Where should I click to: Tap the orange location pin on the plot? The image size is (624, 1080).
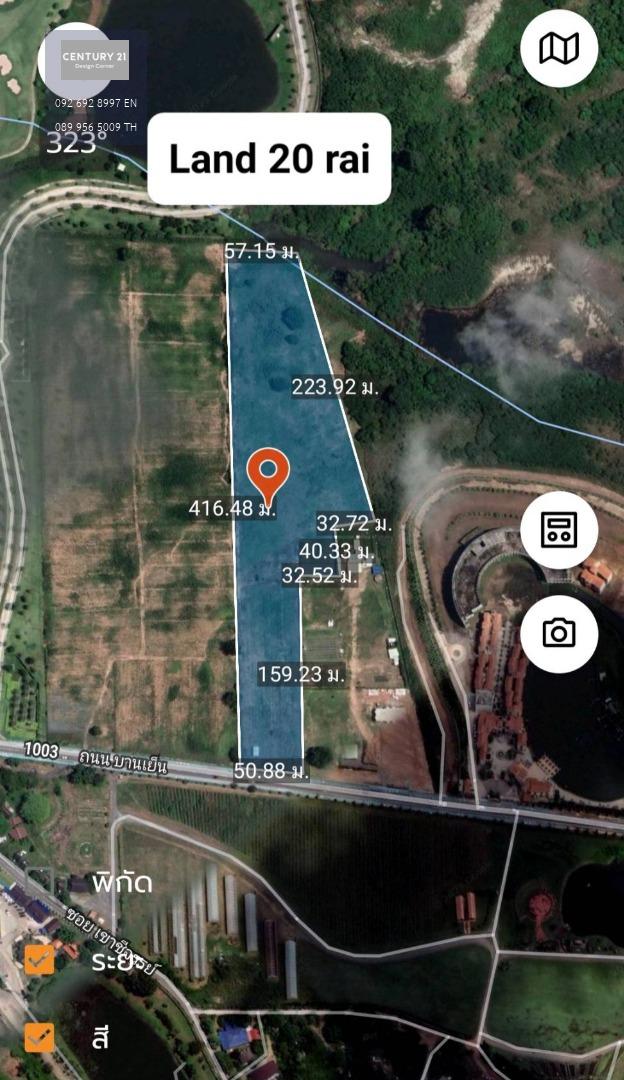(268, 476)
